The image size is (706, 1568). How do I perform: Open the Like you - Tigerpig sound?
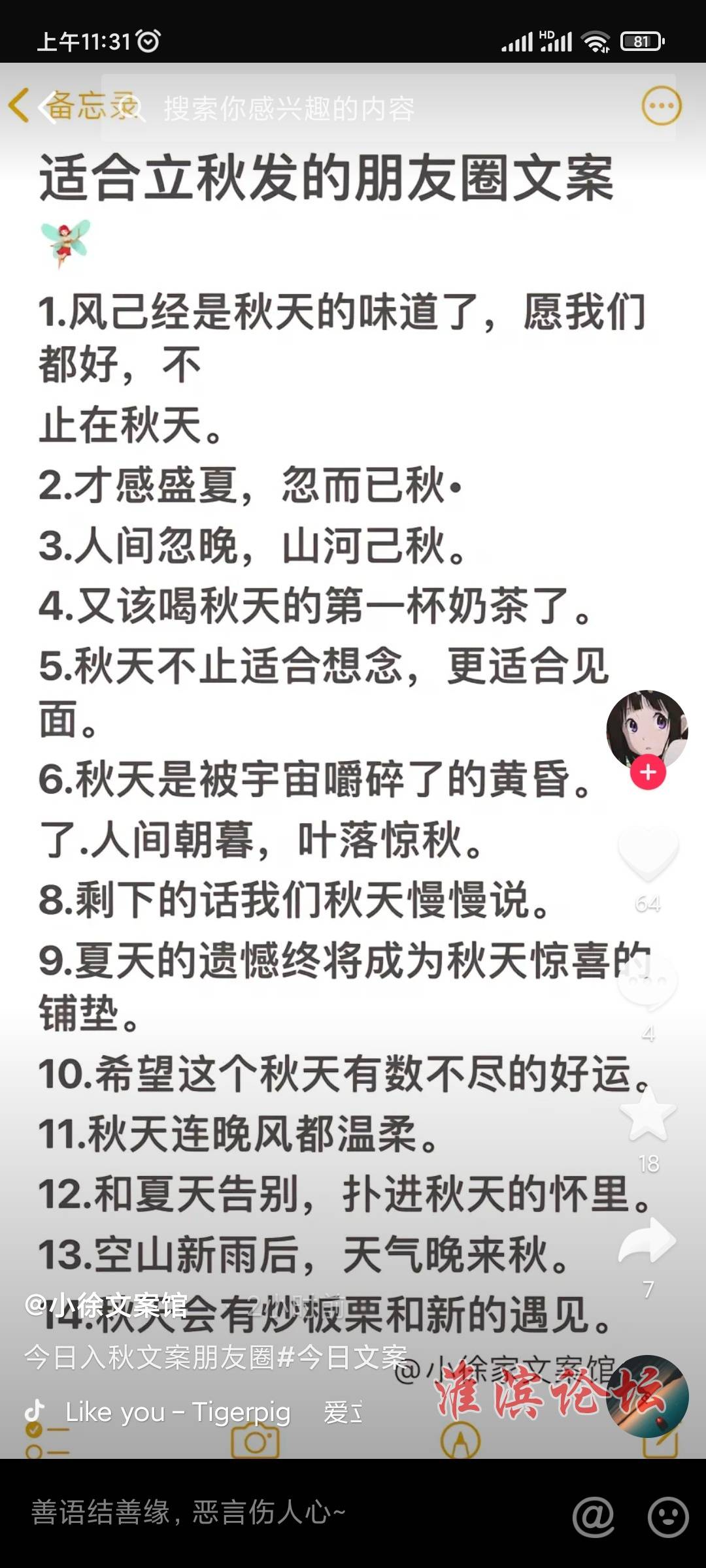pos(178,1413)
